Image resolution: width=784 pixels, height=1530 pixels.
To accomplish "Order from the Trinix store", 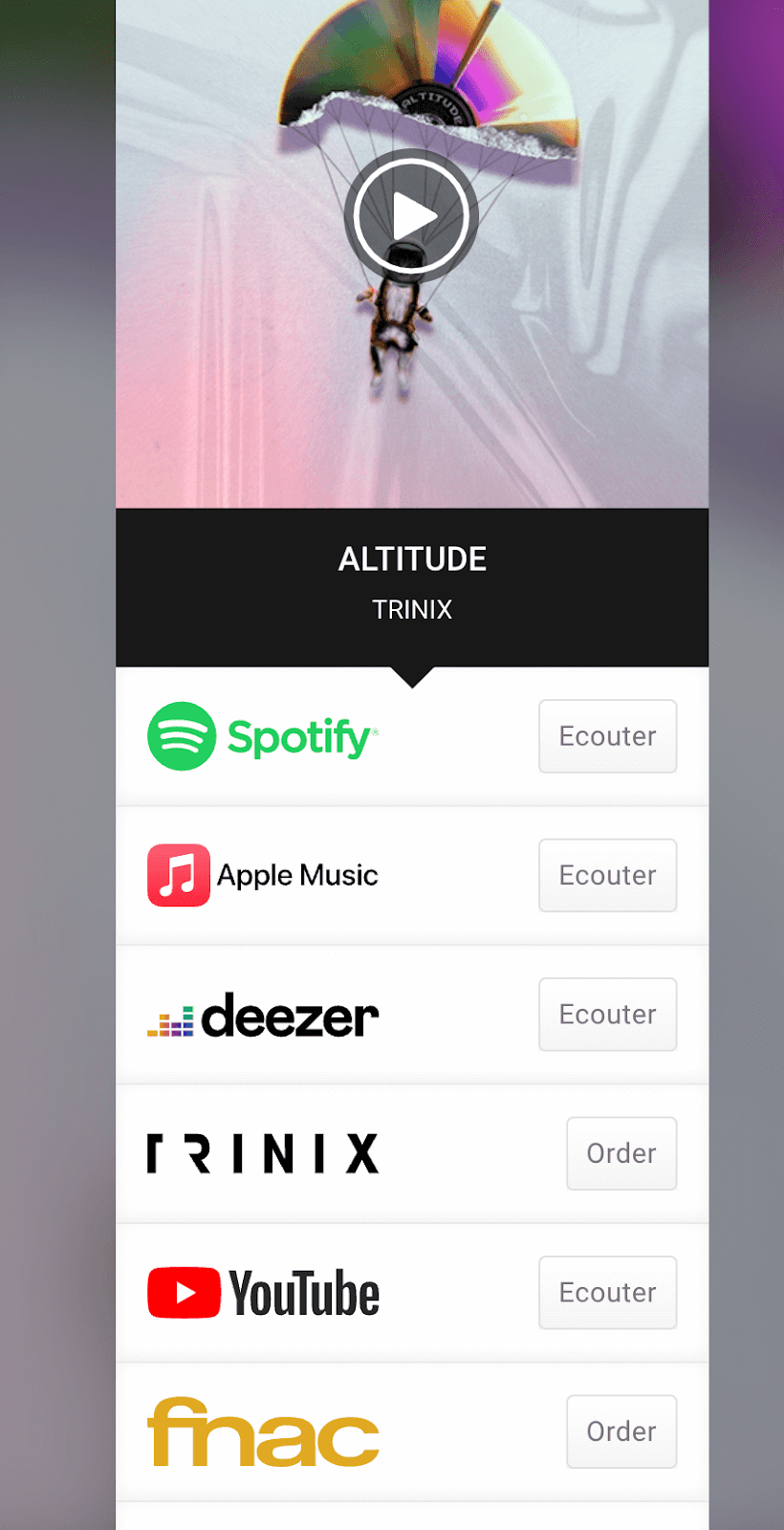I will [x=621, y=1153].
